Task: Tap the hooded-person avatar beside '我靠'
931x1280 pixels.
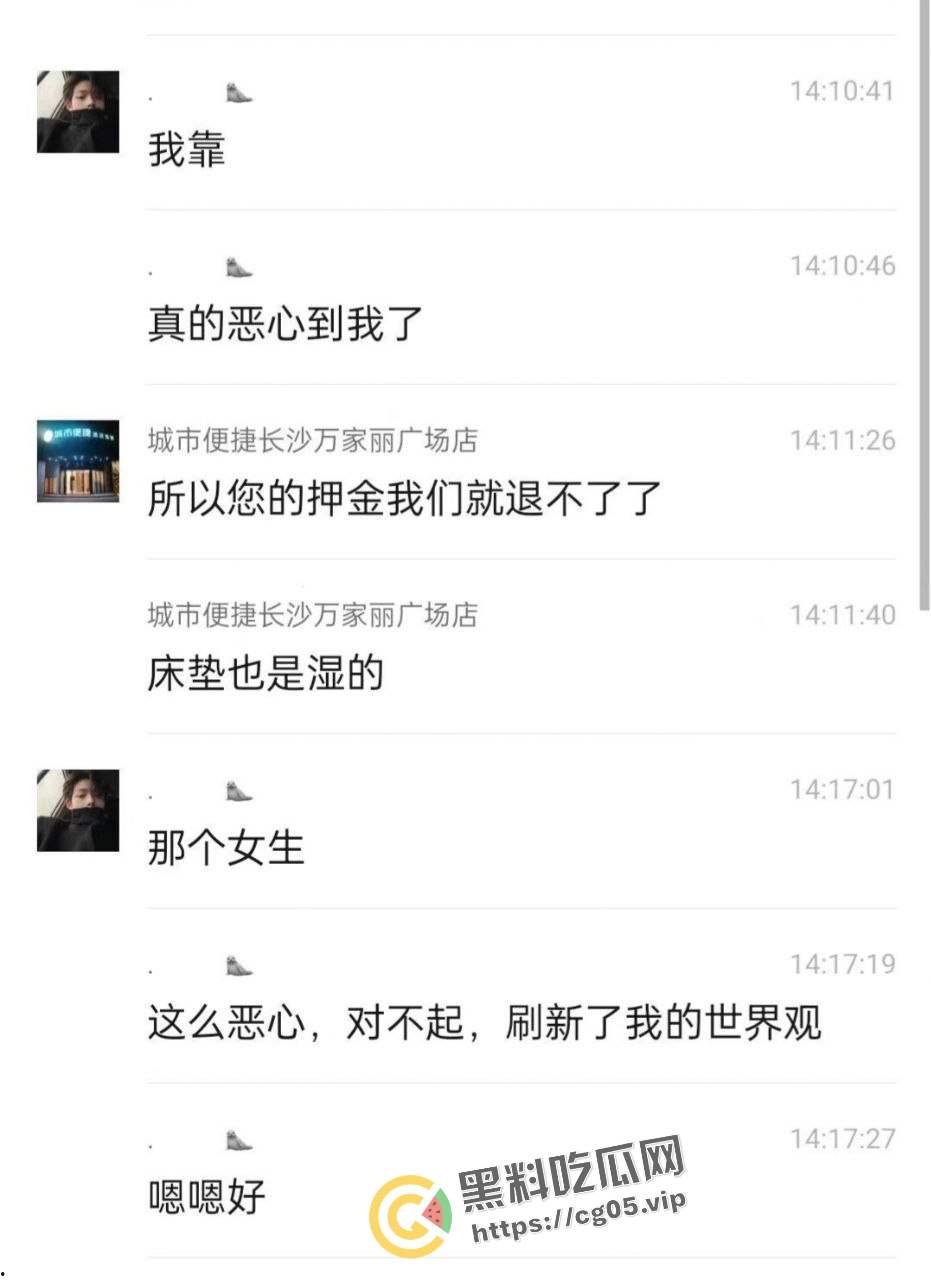Action: click(x=77, y=112)
